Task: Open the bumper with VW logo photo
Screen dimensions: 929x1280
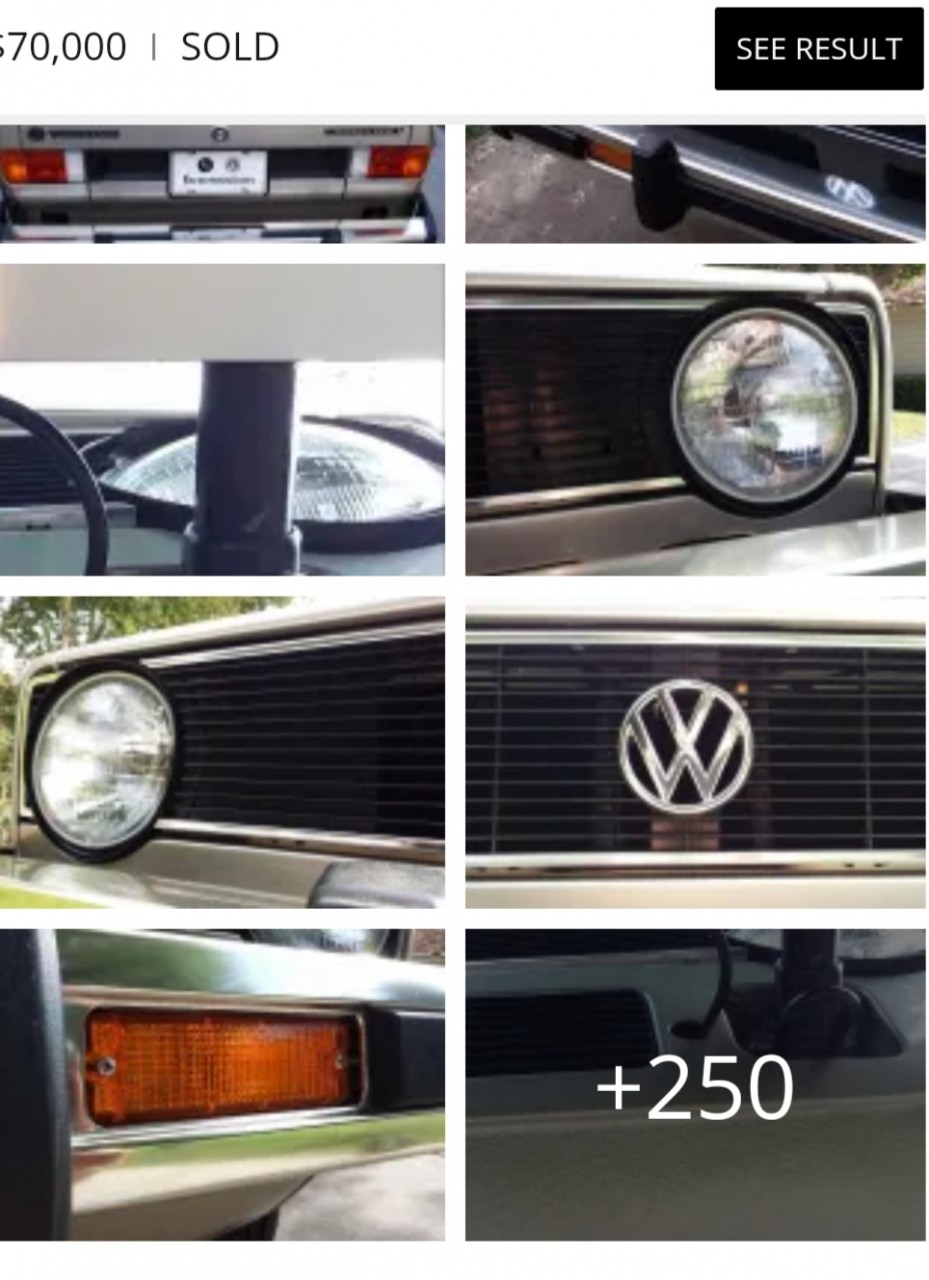Action: click(695, 183)
